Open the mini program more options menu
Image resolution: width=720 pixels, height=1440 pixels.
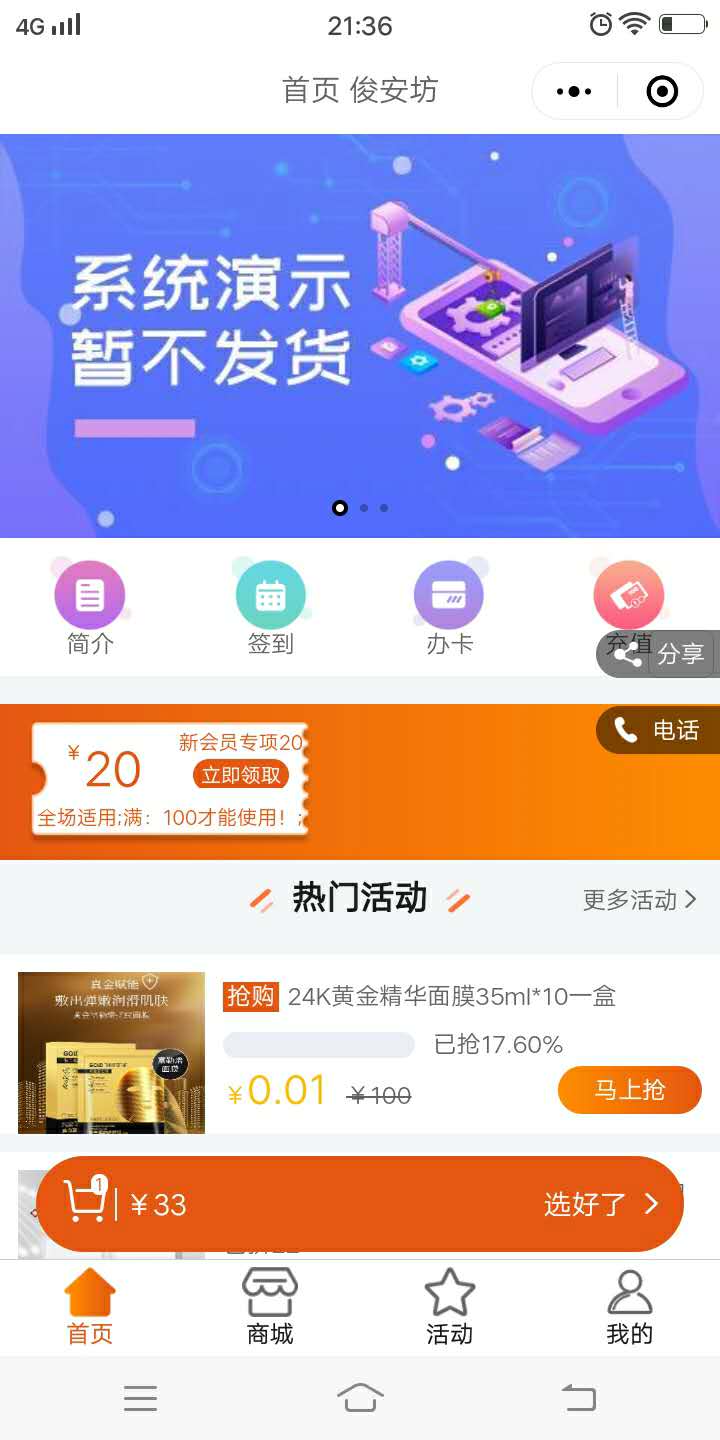click(574, 92)
